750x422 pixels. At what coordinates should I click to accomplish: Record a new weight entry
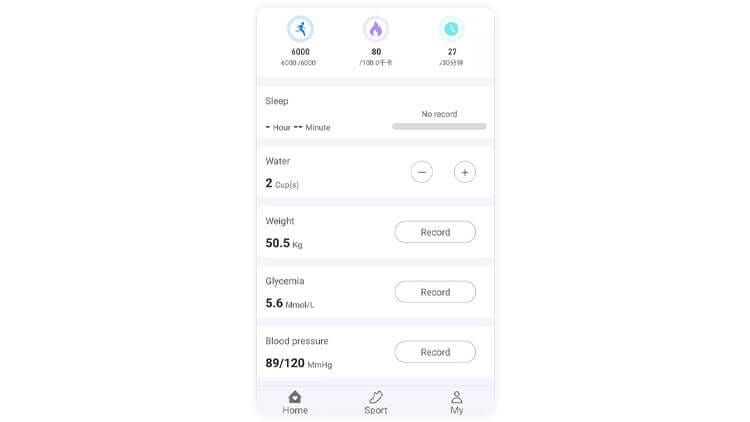(x=435, y=232)
